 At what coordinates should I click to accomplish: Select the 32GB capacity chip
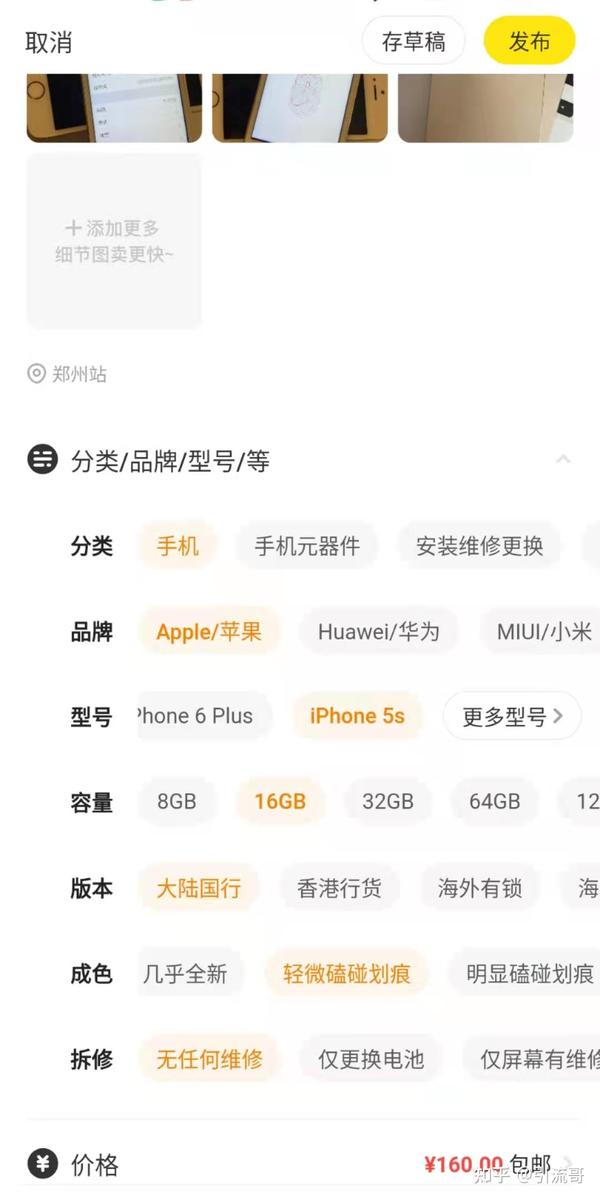coord(387,802)
